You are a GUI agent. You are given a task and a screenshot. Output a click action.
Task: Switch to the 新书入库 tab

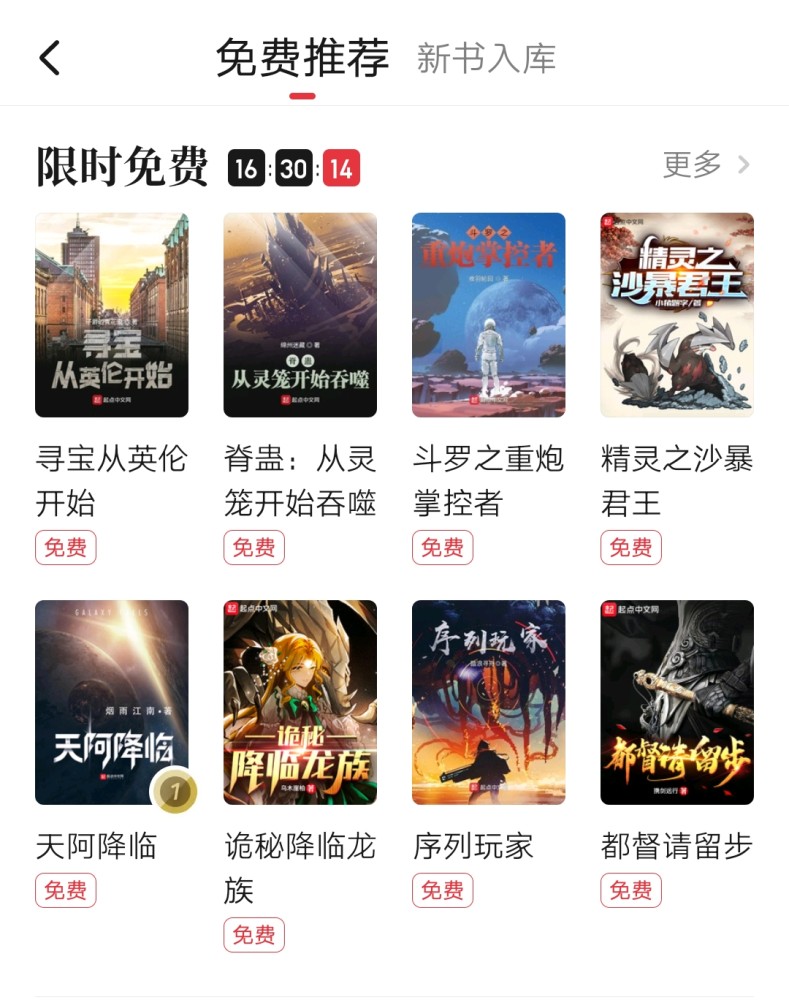(486, 58)
